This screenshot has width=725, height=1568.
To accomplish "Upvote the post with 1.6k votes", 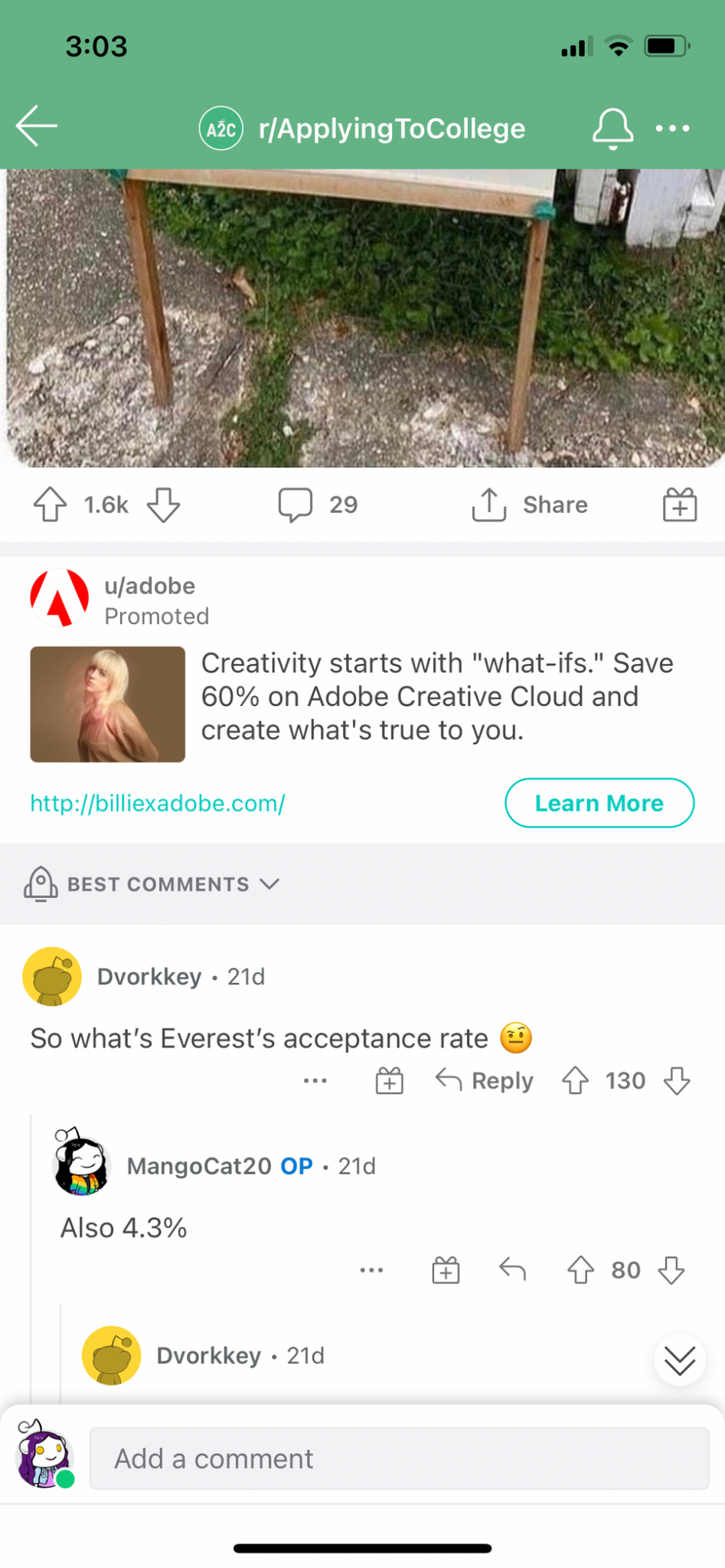I will (x=51, y=505).
